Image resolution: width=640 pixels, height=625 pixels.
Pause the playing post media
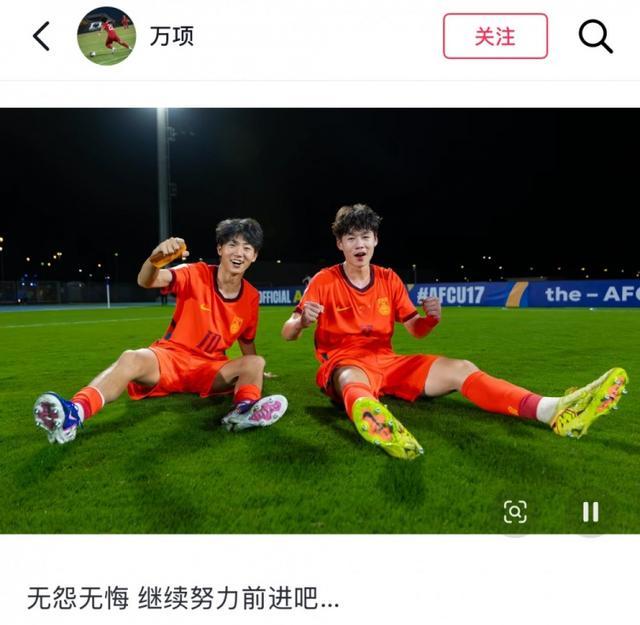pyautogui.click(x=590, y=512)
